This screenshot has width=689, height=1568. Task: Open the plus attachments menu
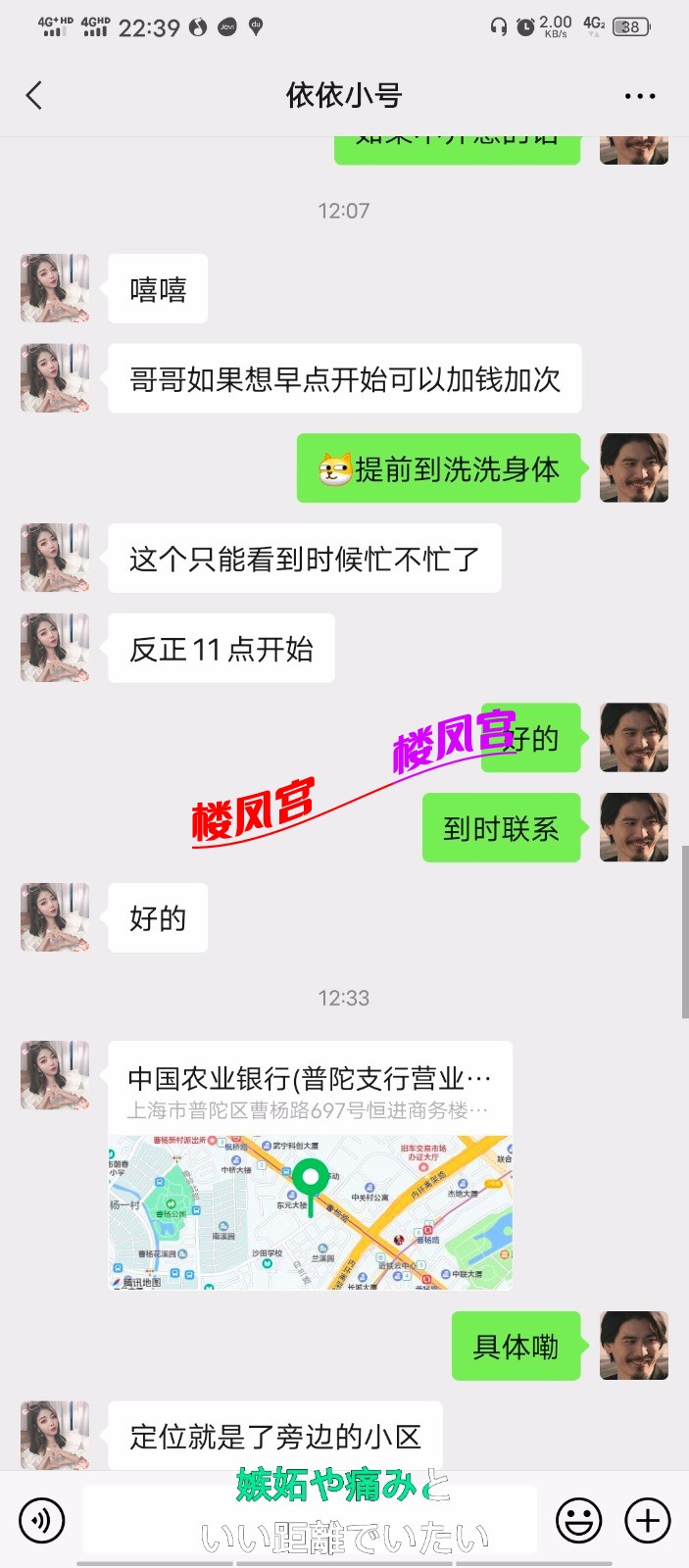pyautogui.click(x=648, y=1520)
